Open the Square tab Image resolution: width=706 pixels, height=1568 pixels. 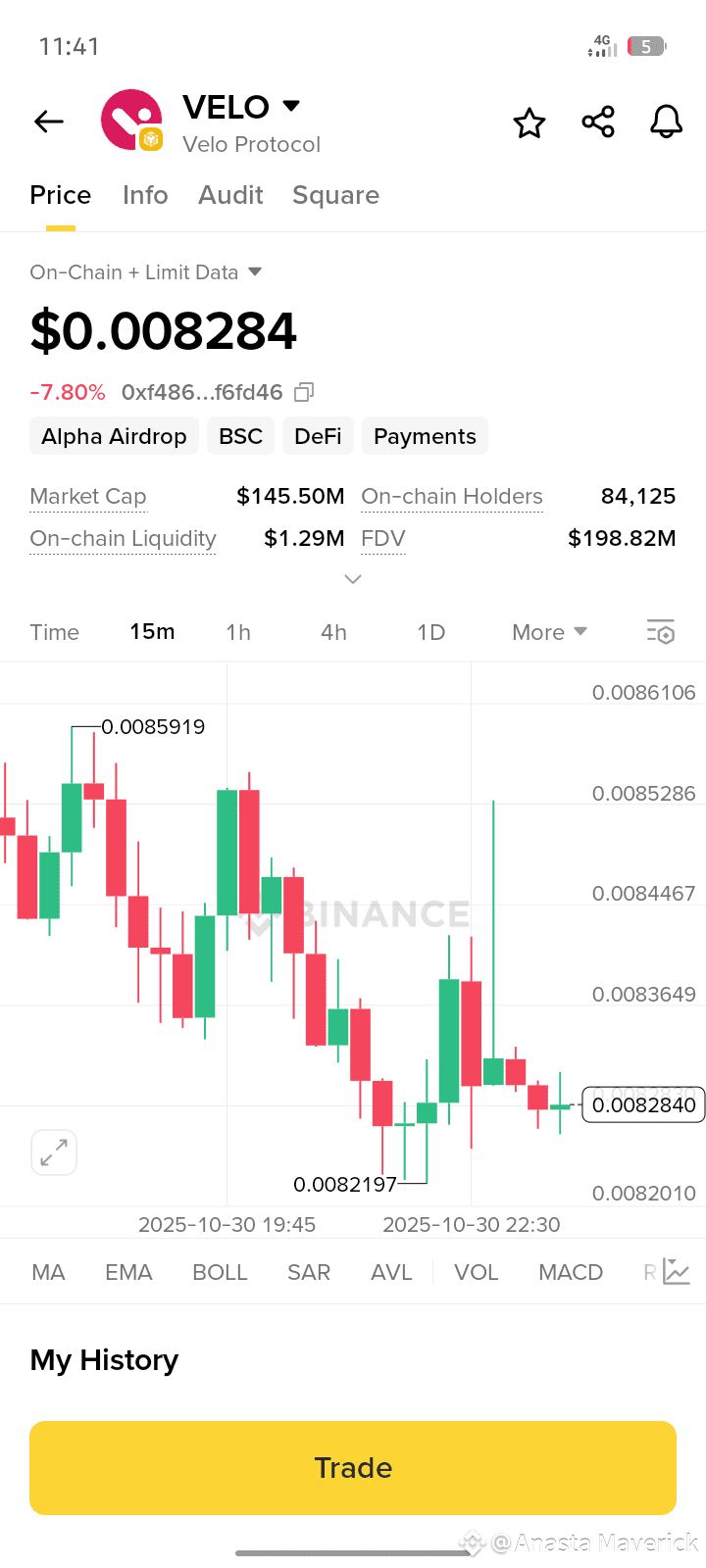click(335, 195)
